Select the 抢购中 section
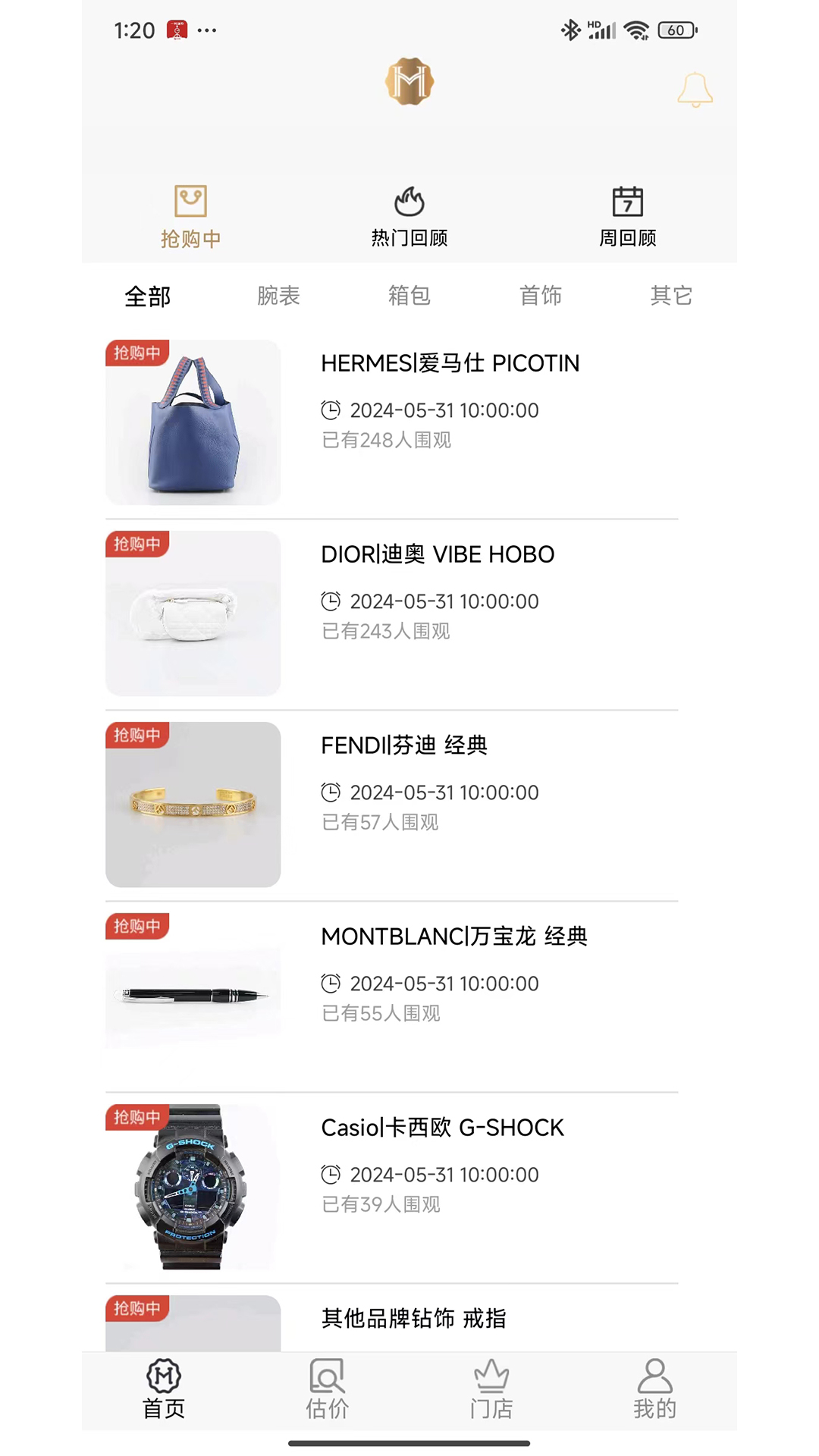The width and height of the screenshot is (819, 1456). pos(190,217)
